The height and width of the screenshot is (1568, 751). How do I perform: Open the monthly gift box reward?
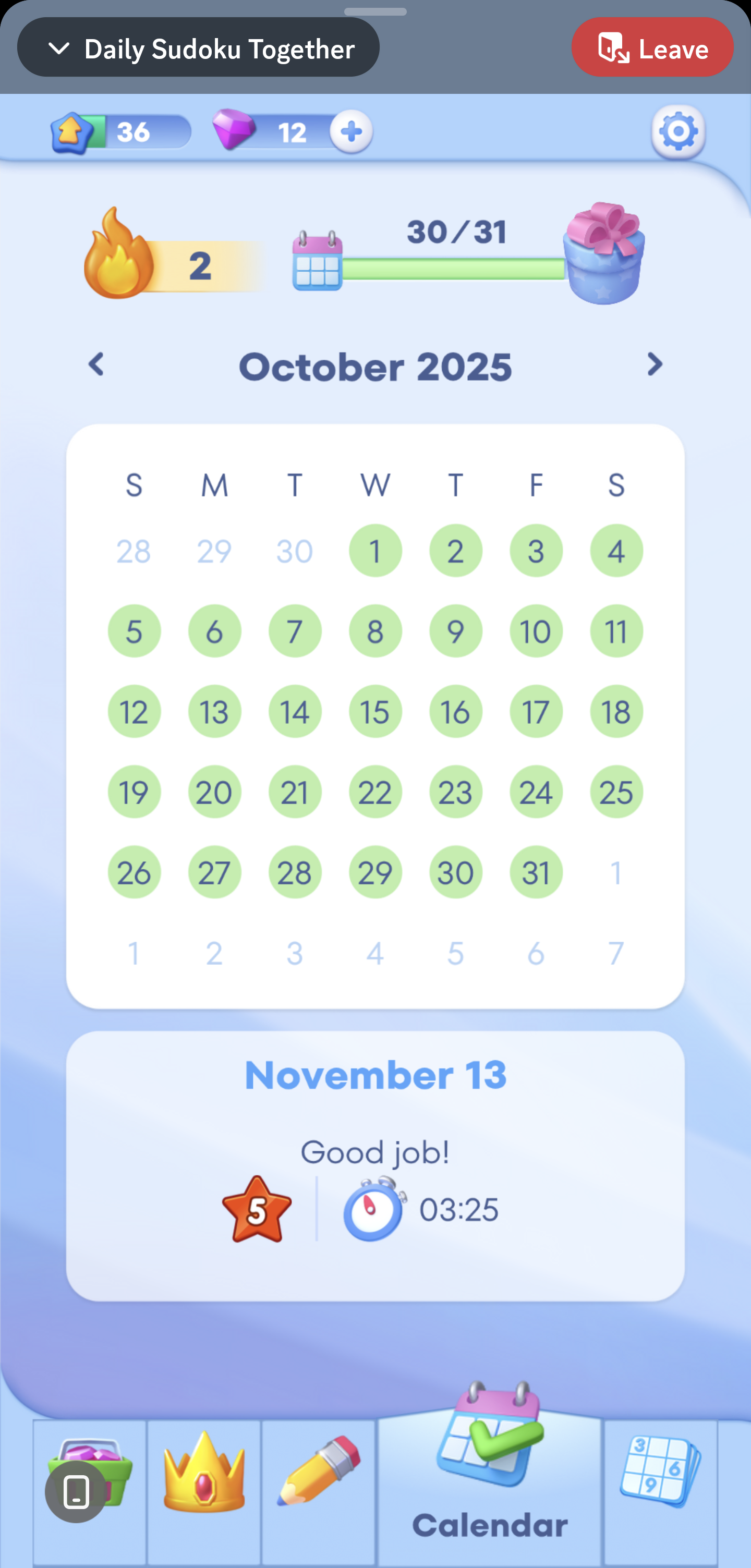coord(603,253)
